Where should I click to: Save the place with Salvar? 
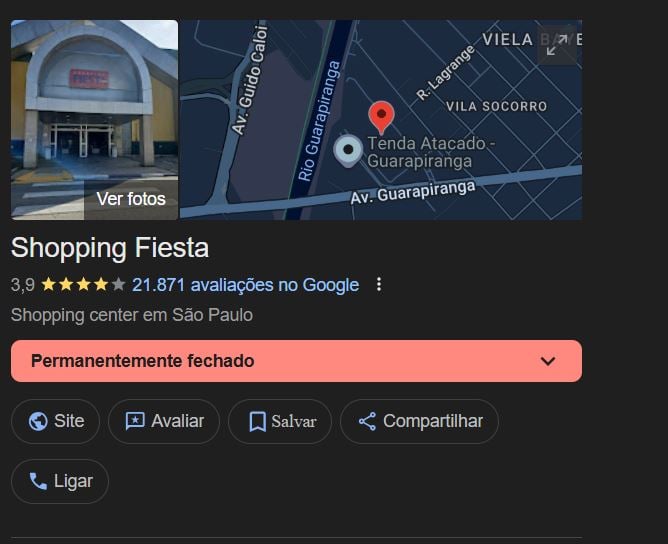[x=279, y=421]
